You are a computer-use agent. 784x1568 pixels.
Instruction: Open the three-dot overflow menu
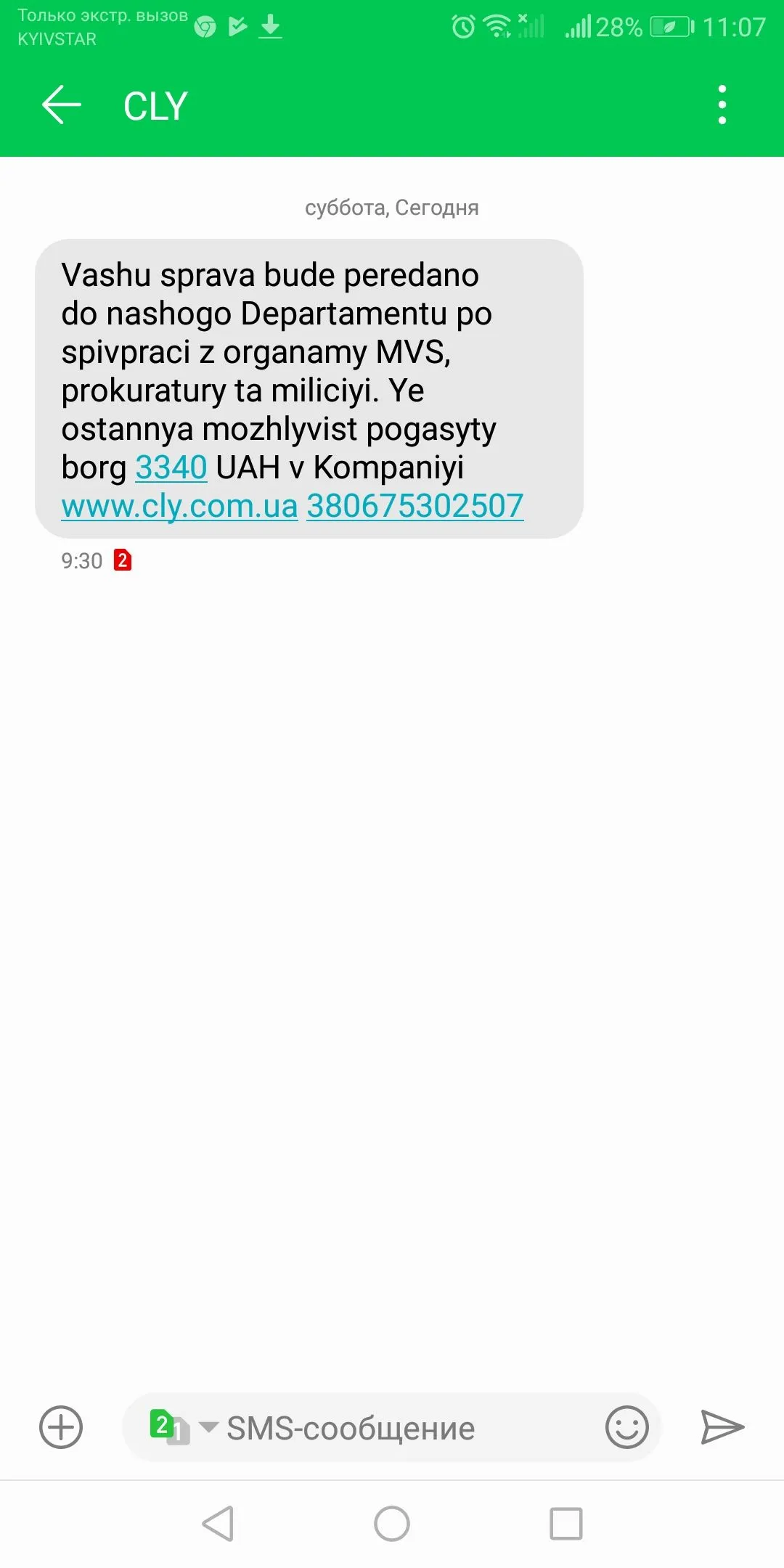(722, 105)
